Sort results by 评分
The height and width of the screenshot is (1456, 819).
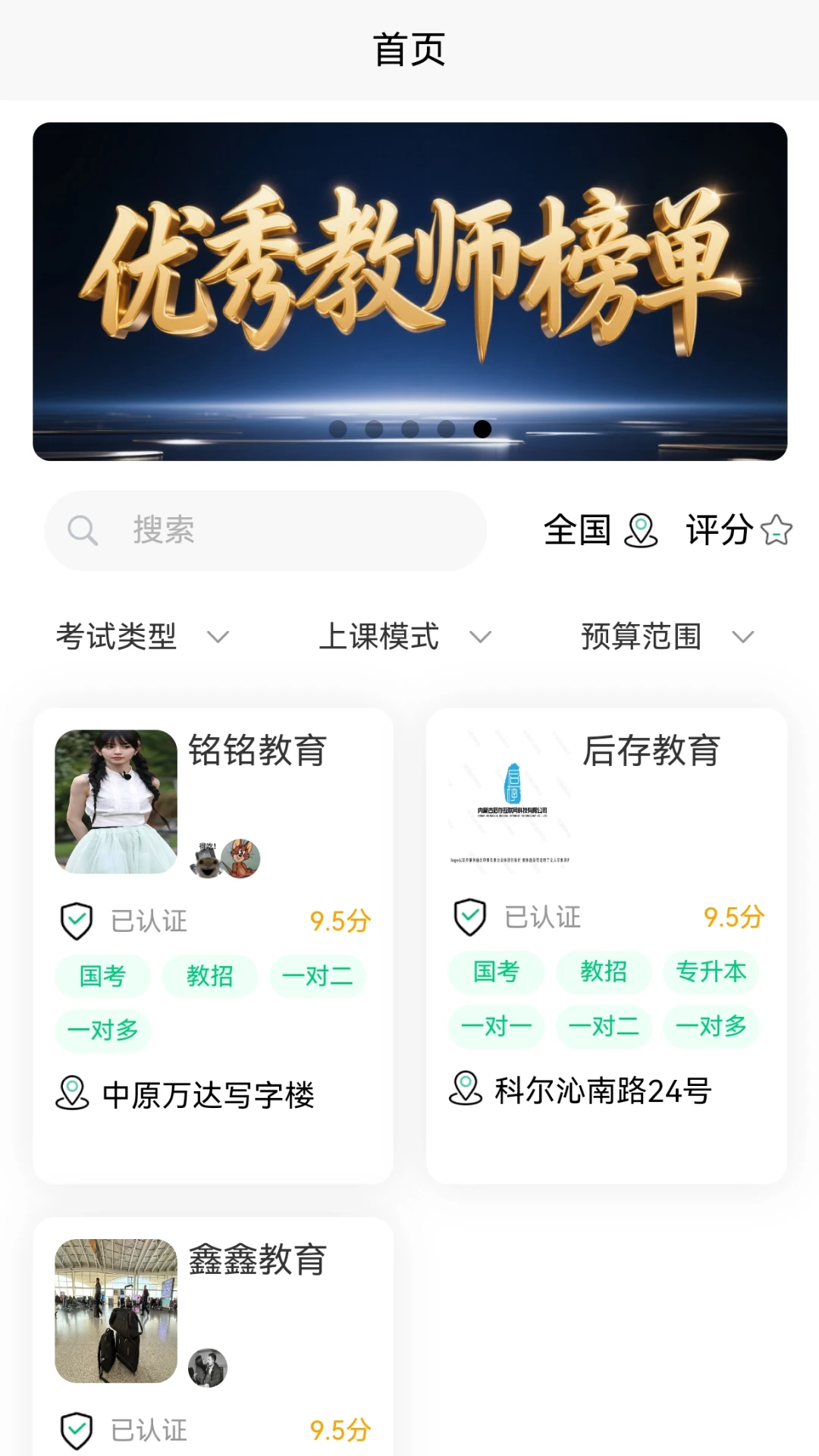738,530
